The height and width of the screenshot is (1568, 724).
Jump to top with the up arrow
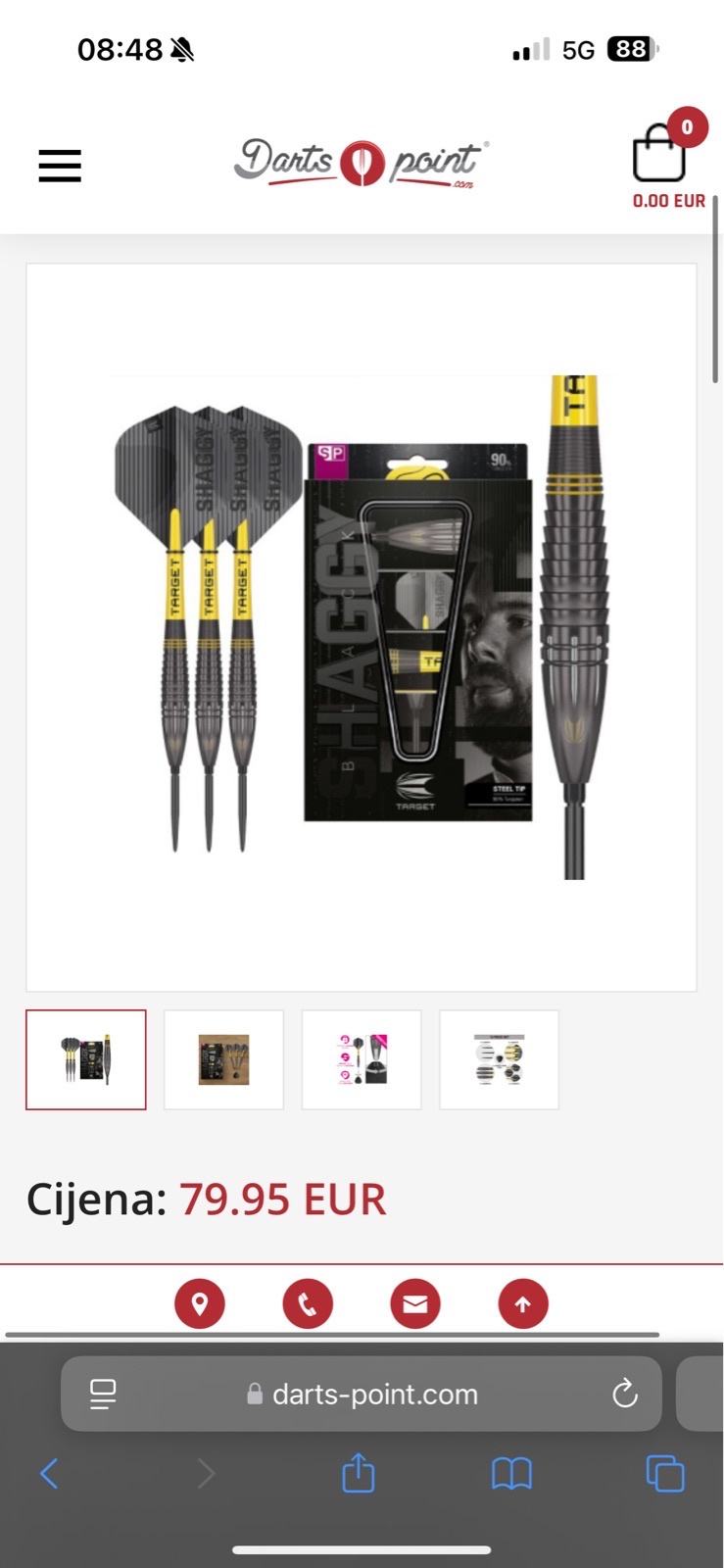(523, 1304)
